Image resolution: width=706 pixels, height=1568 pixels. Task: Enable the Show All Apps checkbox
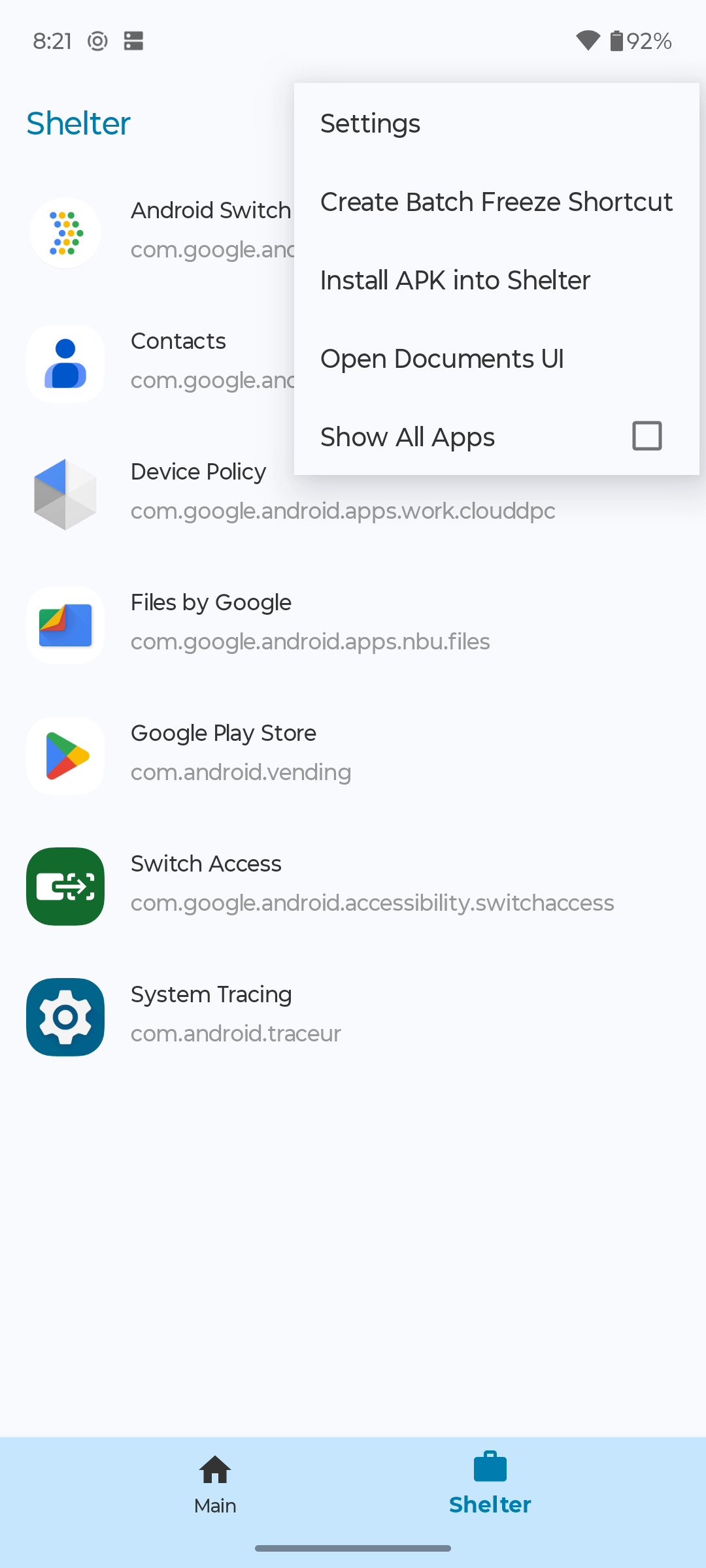(647, 436)
